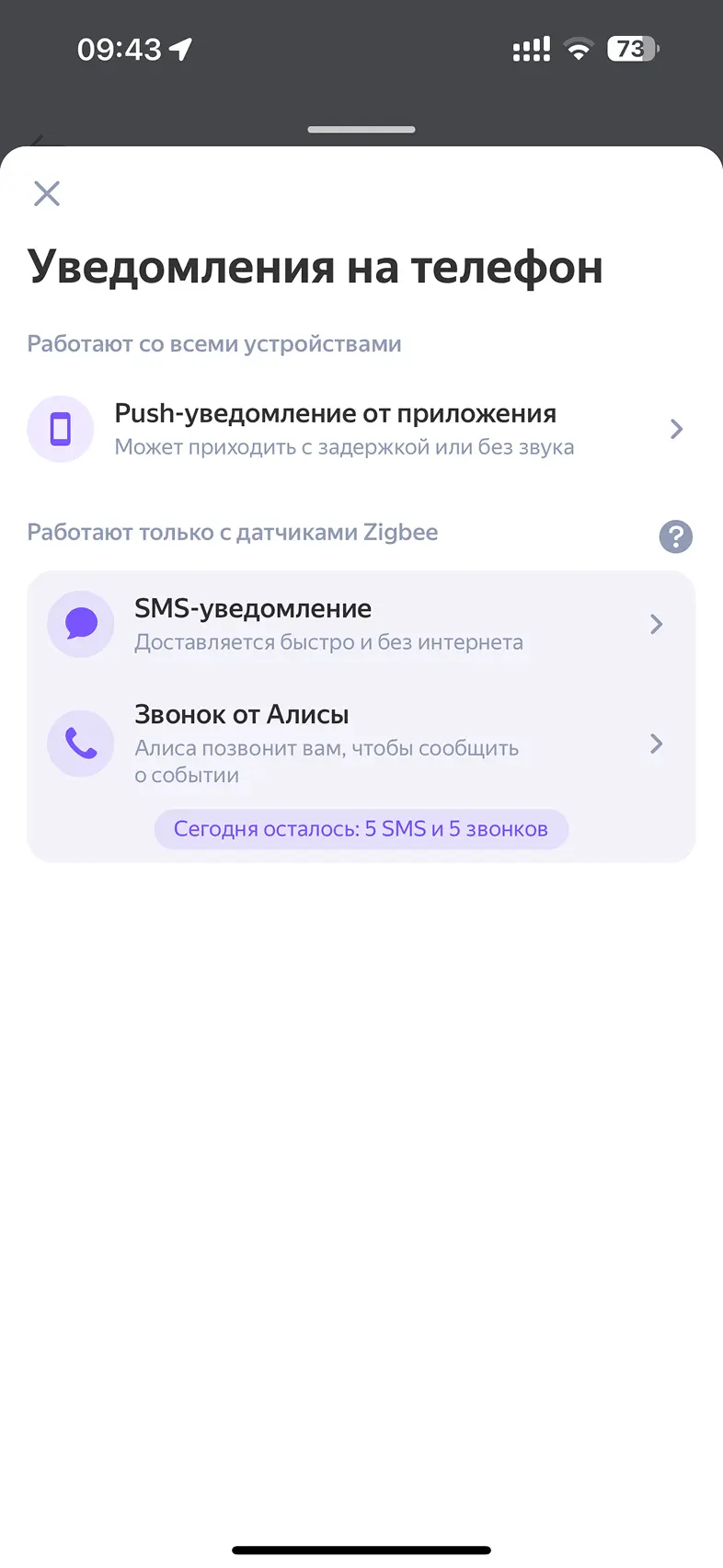
Task: Close the phone notifications sheet
Action: coord(47,193)
